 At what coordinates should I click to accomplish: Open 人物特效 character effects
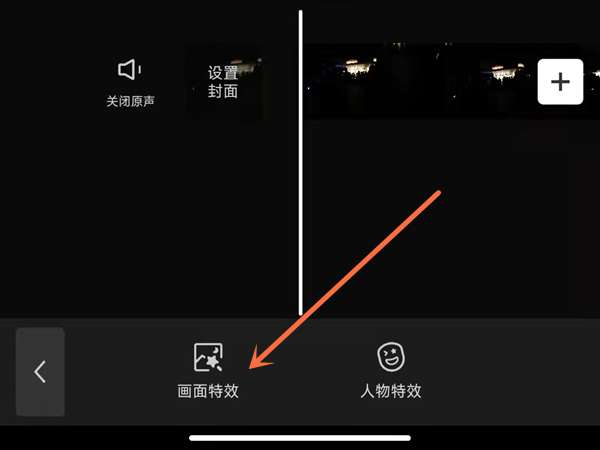(390, 370)
